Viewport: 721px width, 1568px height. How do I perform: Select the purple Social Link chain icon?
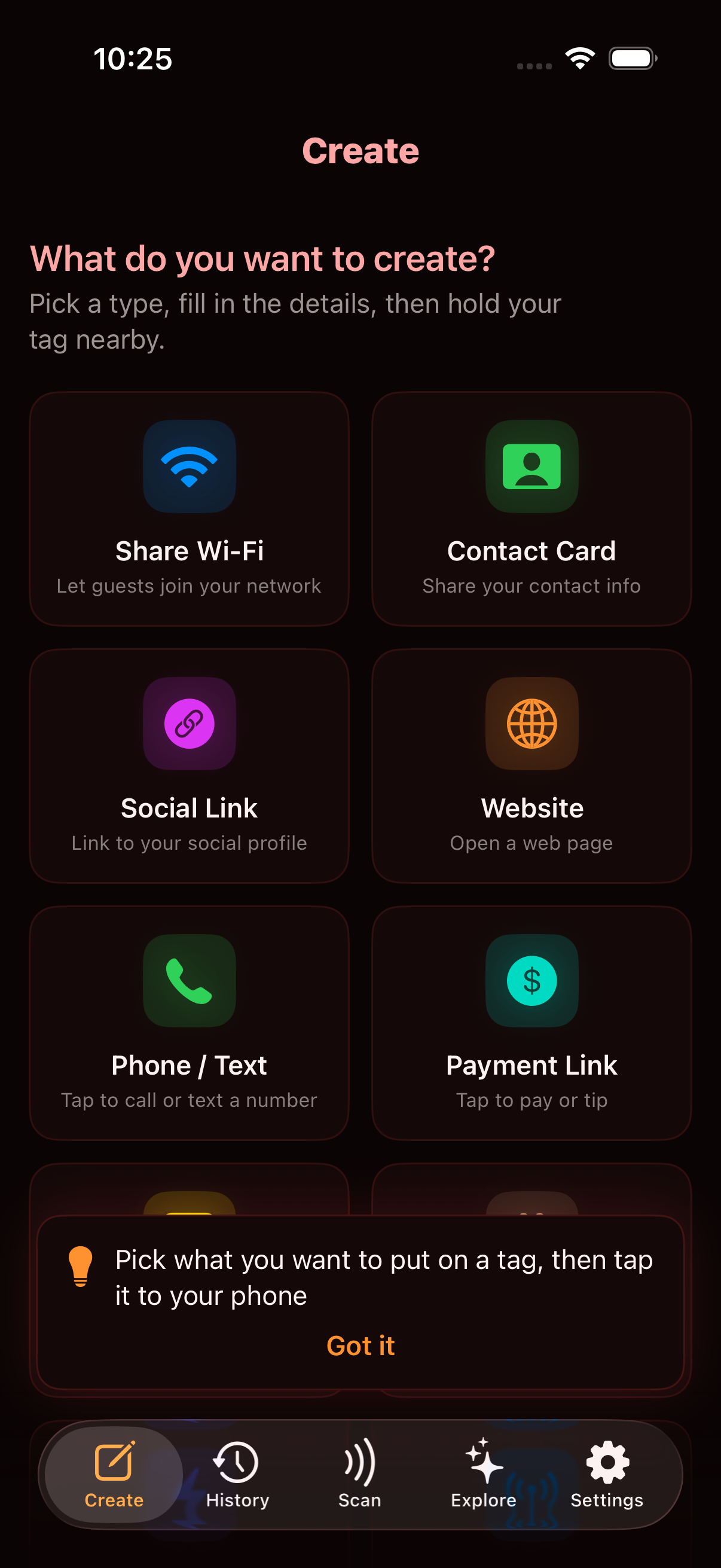point(190,724)
